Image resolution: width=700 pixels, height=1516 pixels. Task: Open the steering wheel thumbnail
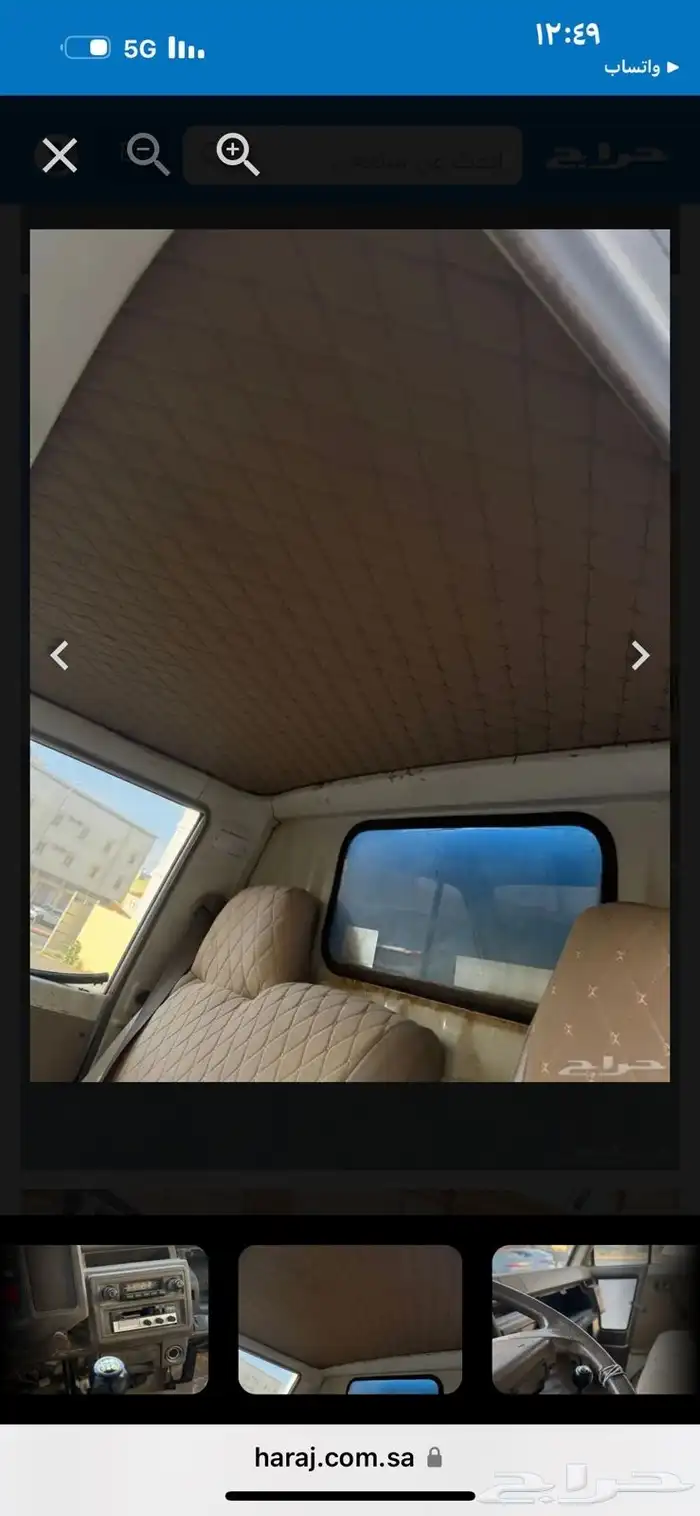coord(595,1319)
